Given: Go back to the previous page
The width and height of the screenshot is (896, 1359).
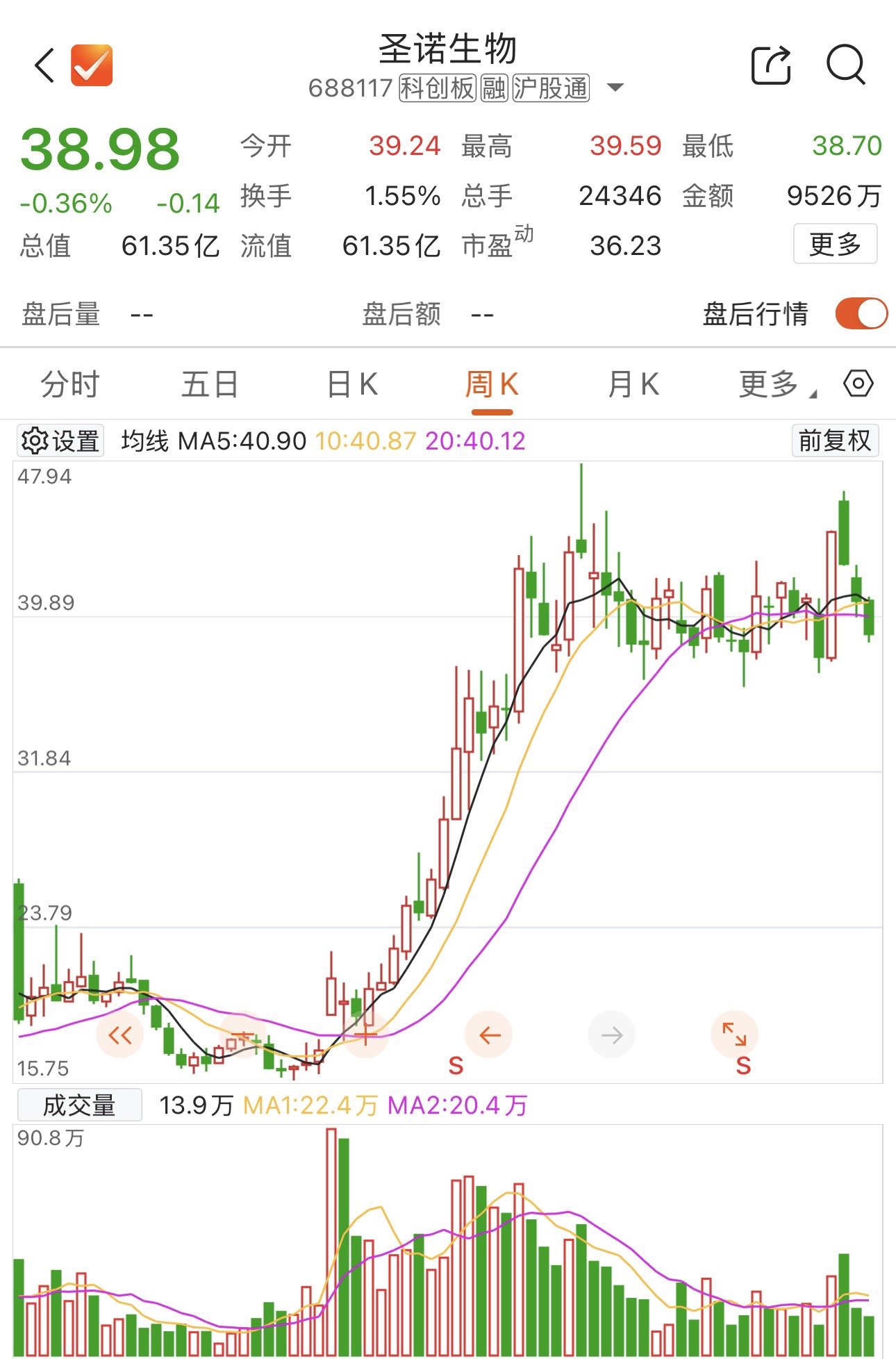Looking at the screenshot, I should 44,66.
